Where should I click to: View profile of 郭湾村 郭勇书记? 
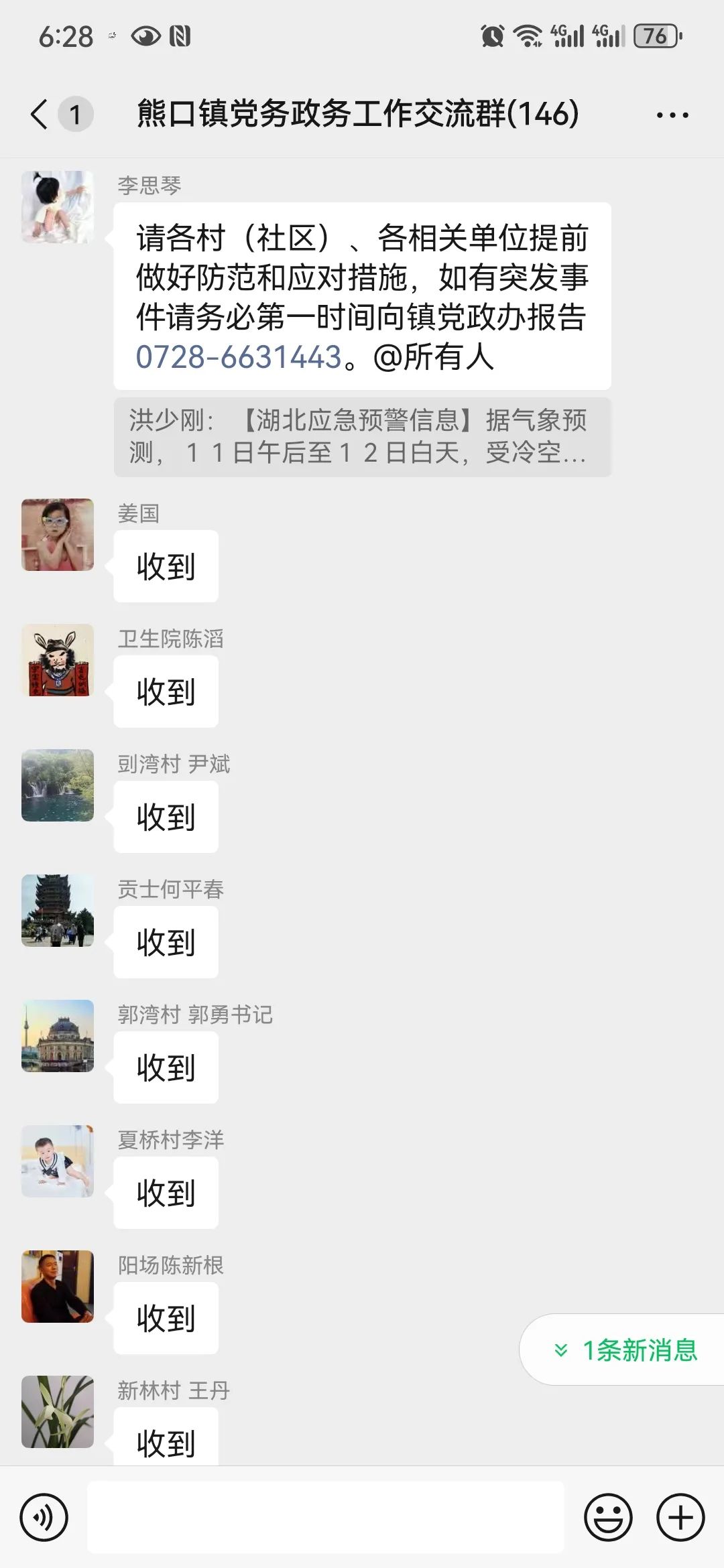click(58, 1036)
